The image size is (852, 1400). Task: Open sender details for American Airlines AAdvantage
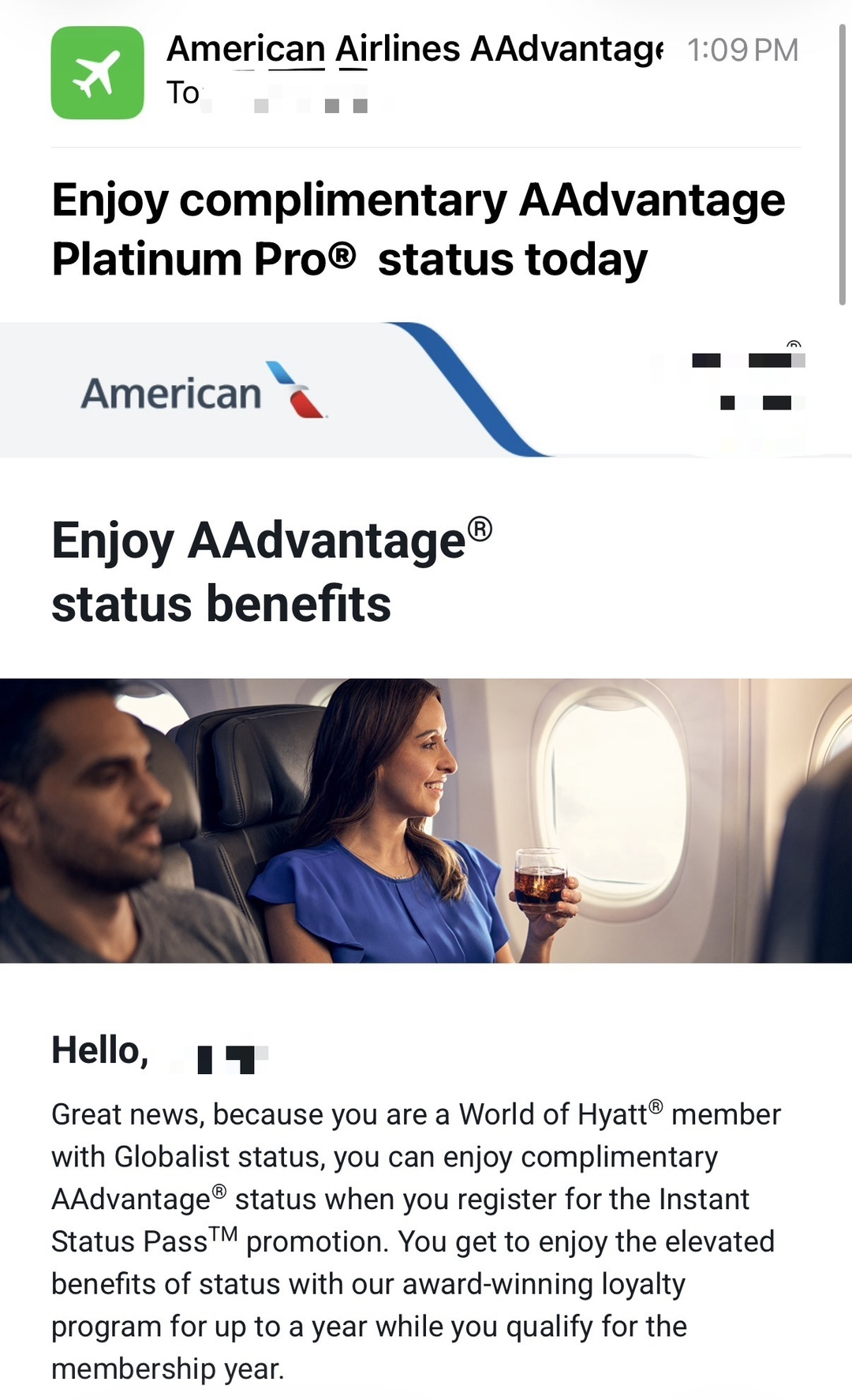pyautogui.click(x=414, y=50)
